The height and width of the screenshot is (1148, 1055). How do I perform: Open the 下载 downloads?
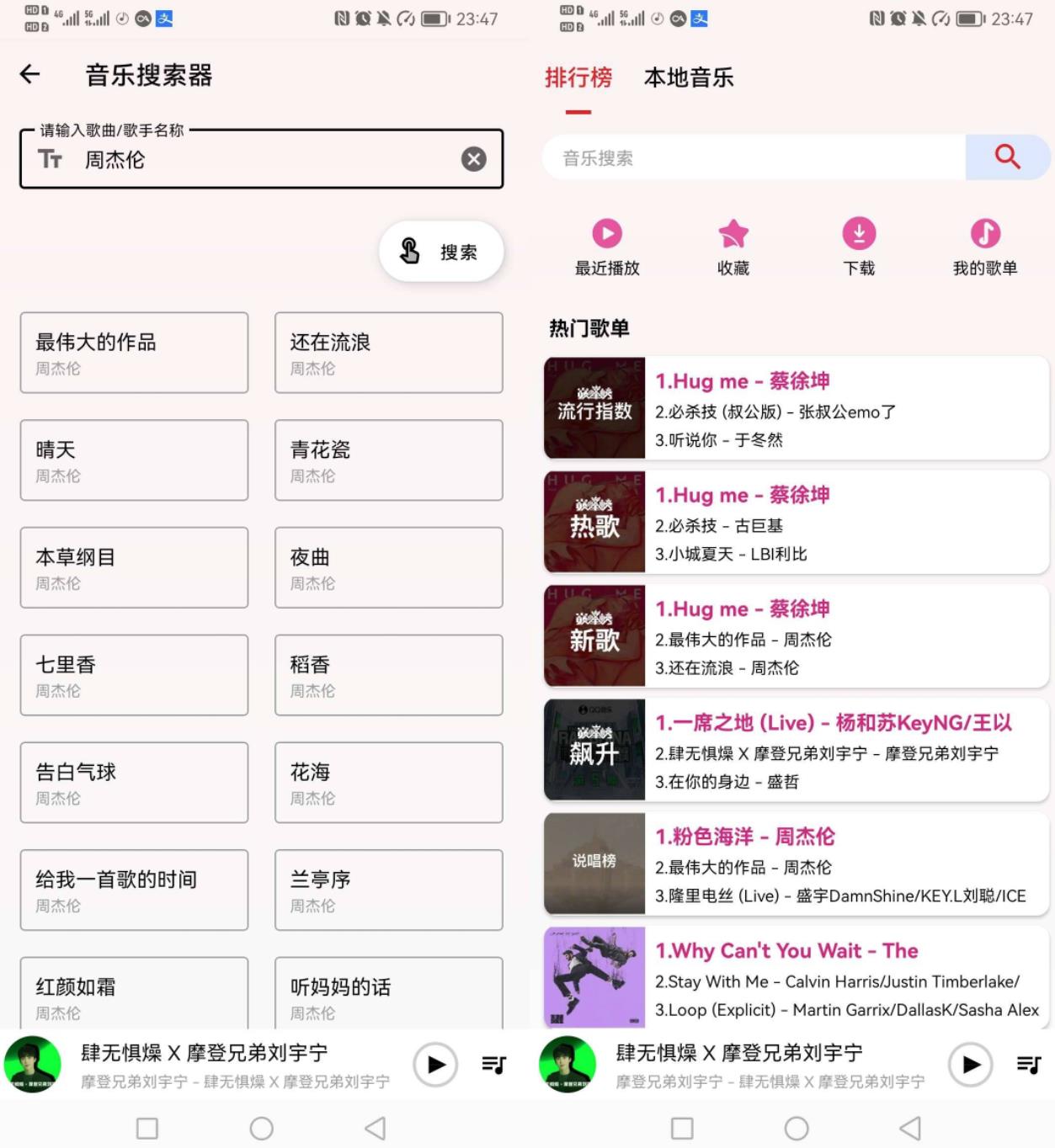(859, 246)
